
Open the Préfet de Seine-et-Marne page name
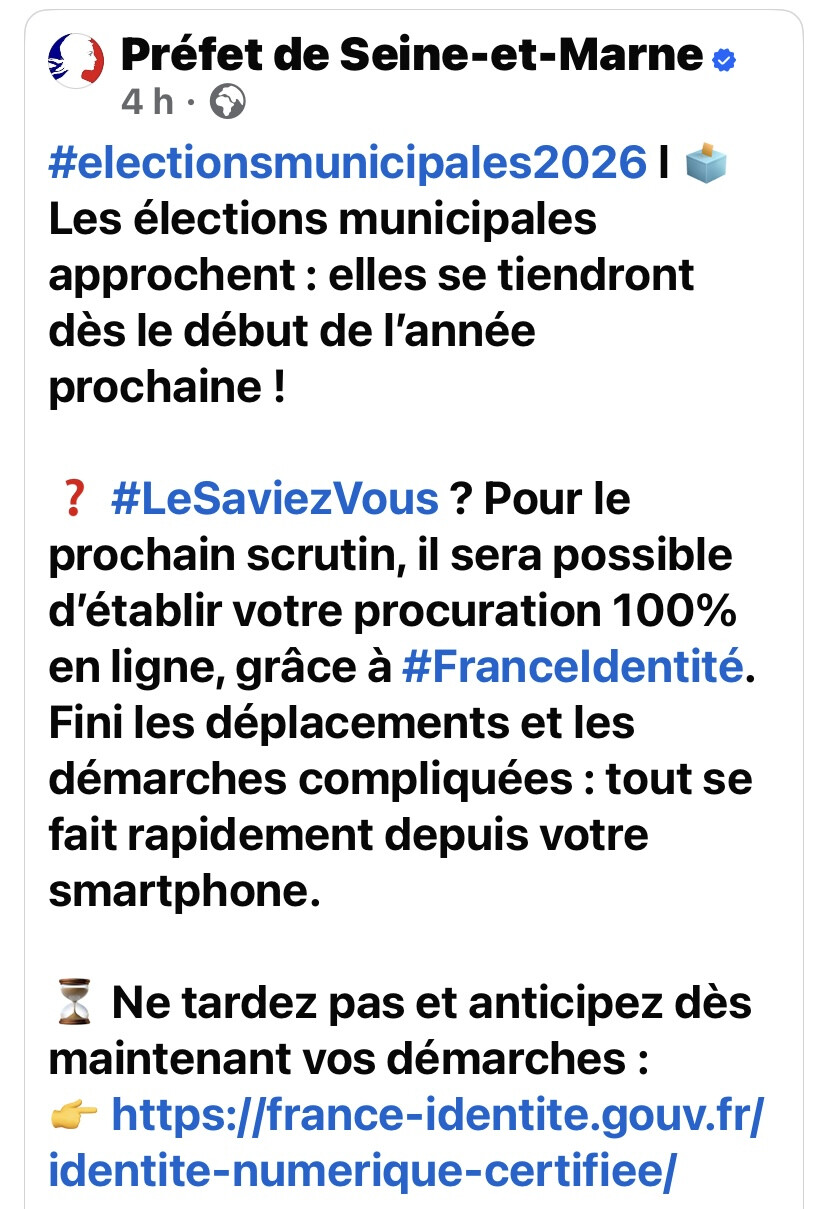[x=411, y=54]
